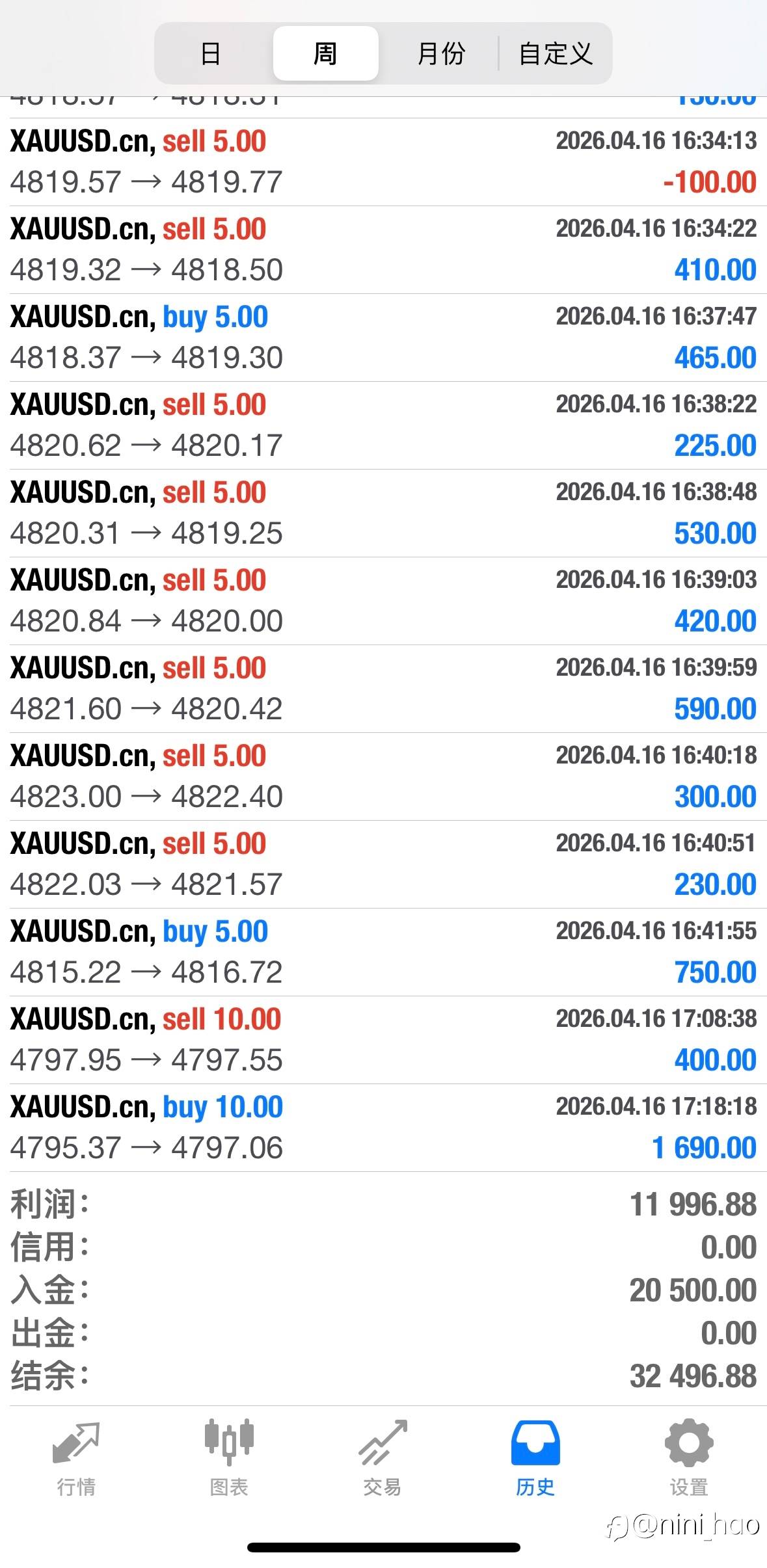The image size is (767, 1568).
Task: Choose the 自定义 custom period
Action: click(555, 53)
